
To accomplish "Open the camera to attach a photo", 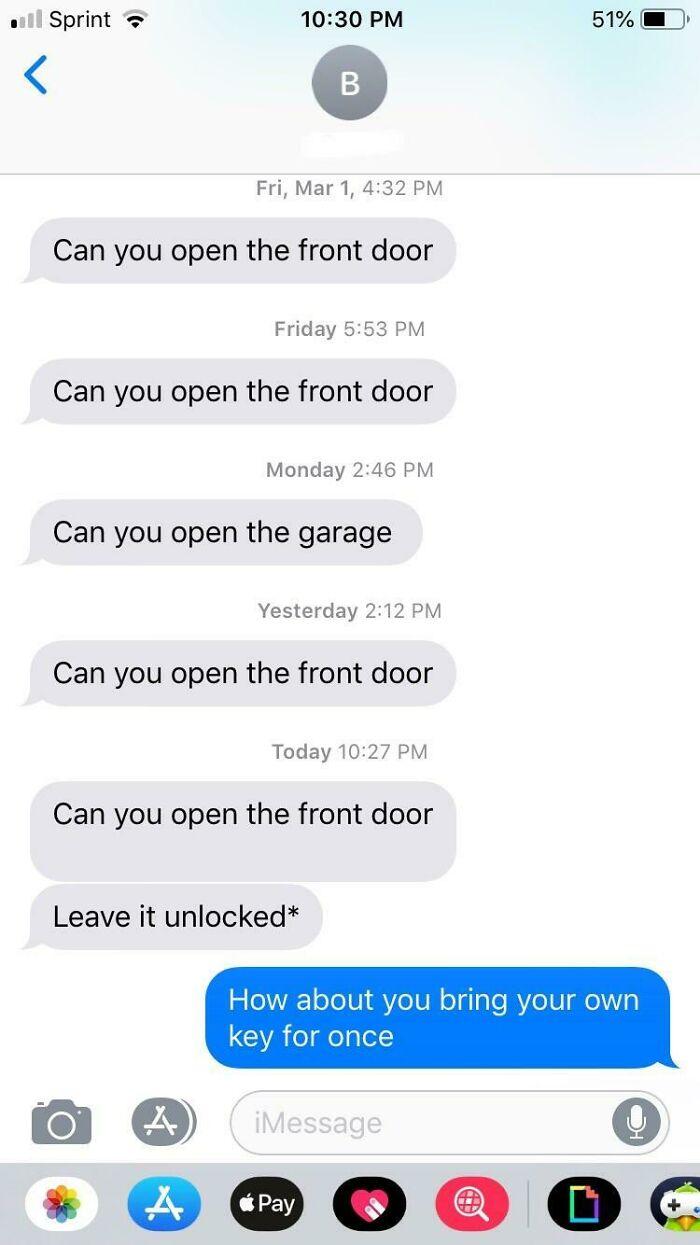I will [x=61, y=1122].
